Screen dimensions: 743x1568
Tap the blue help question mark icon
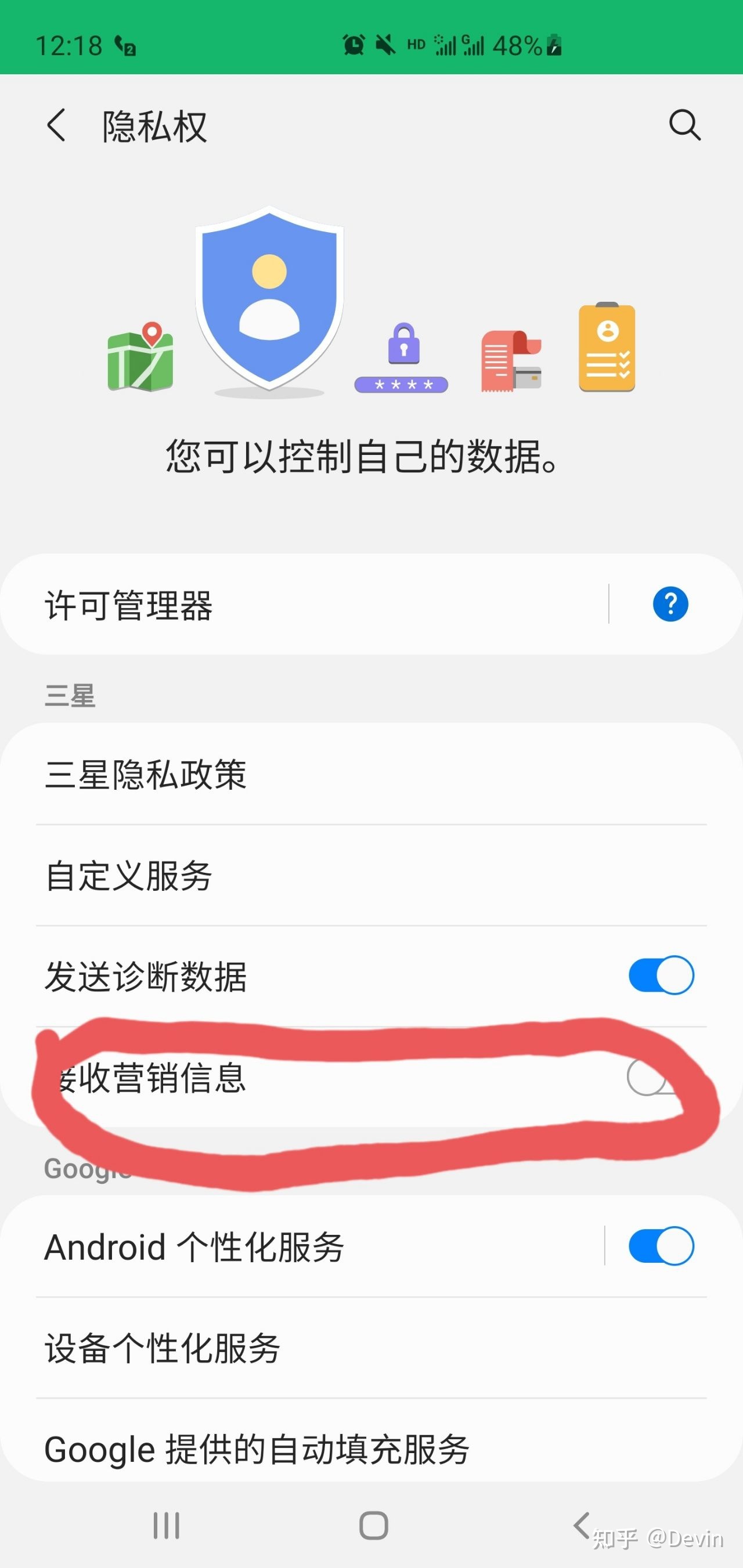tap(670, 605)
